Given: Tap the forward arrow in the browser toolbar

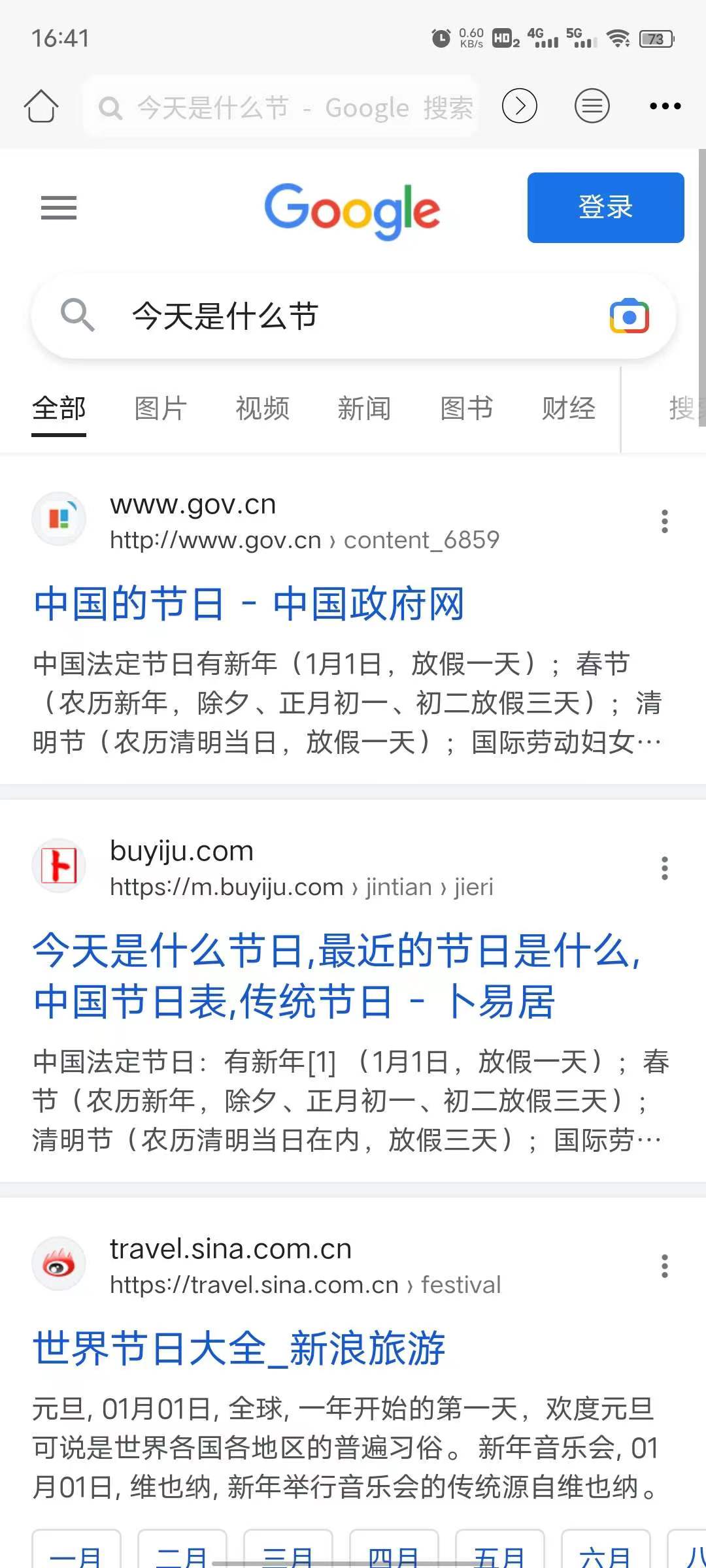Looking at the screenshot, I should (x=518, y=106).
